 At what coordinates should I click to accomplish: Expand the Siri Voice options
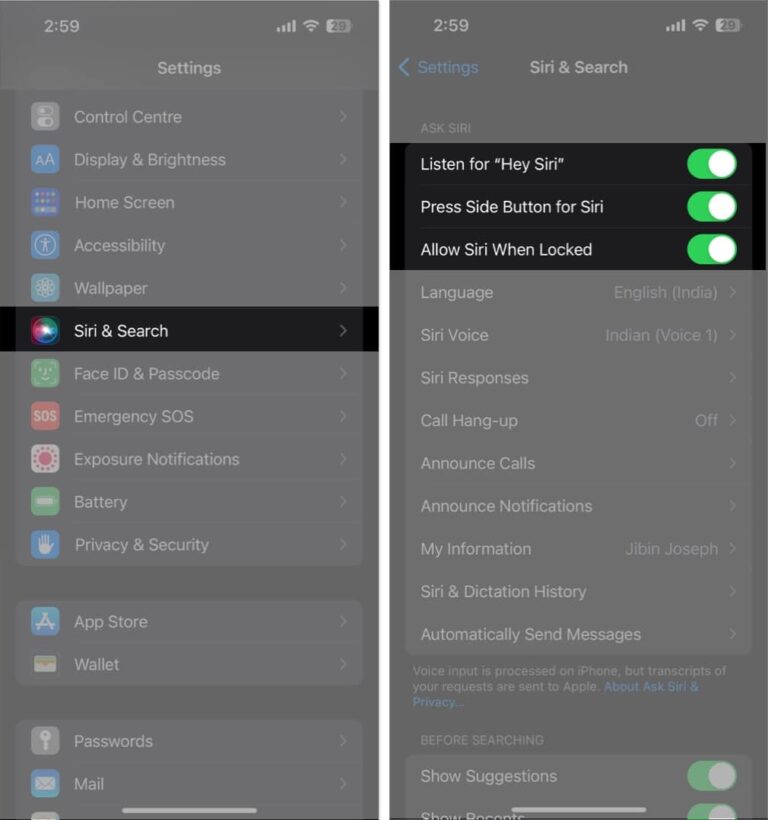(578, 335)
